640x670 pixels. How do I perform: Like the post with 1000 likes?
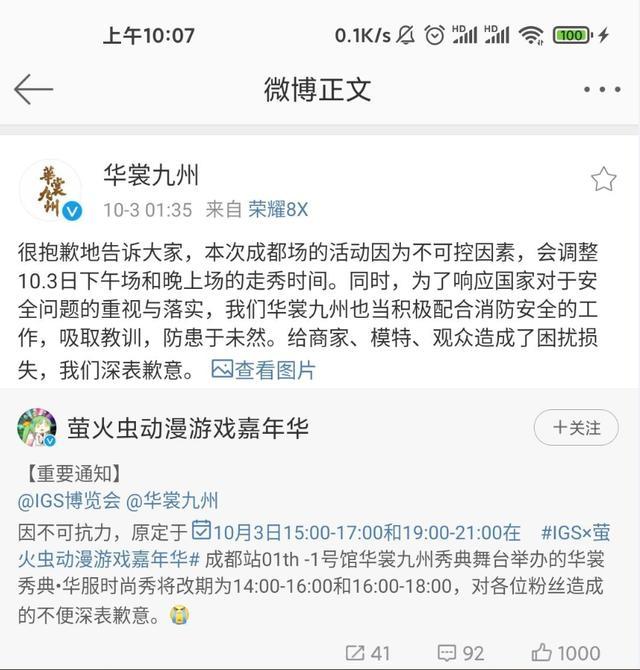567,653
